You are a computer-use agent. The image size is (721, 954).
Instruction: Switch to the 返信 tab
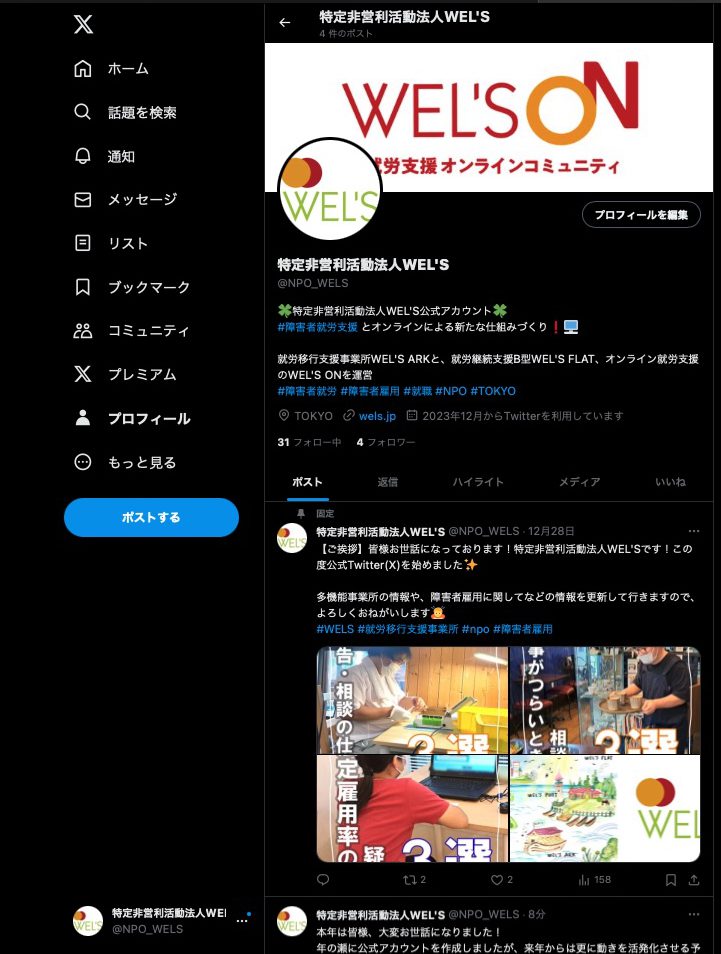tap(388, 482)
